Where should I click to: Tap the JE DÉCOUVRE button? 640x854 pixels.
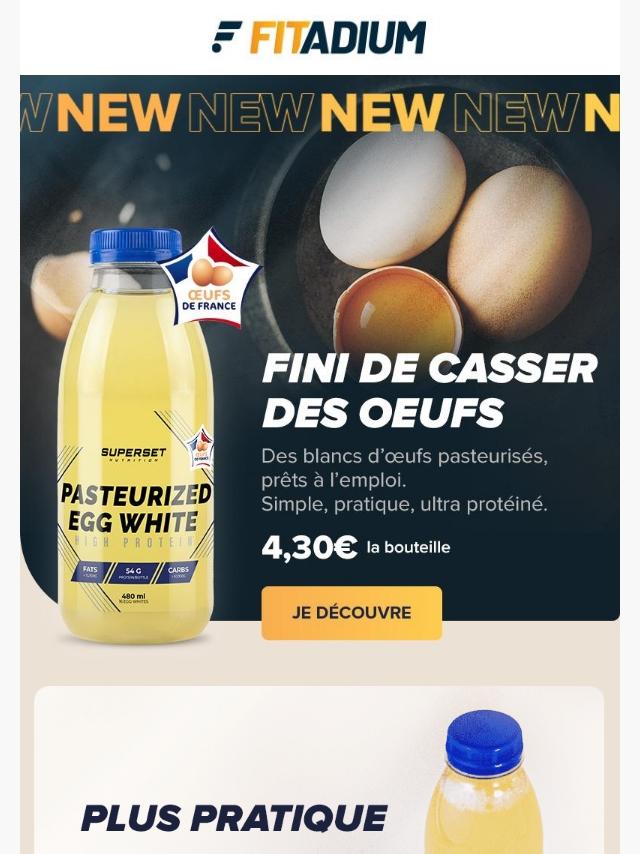351,613
